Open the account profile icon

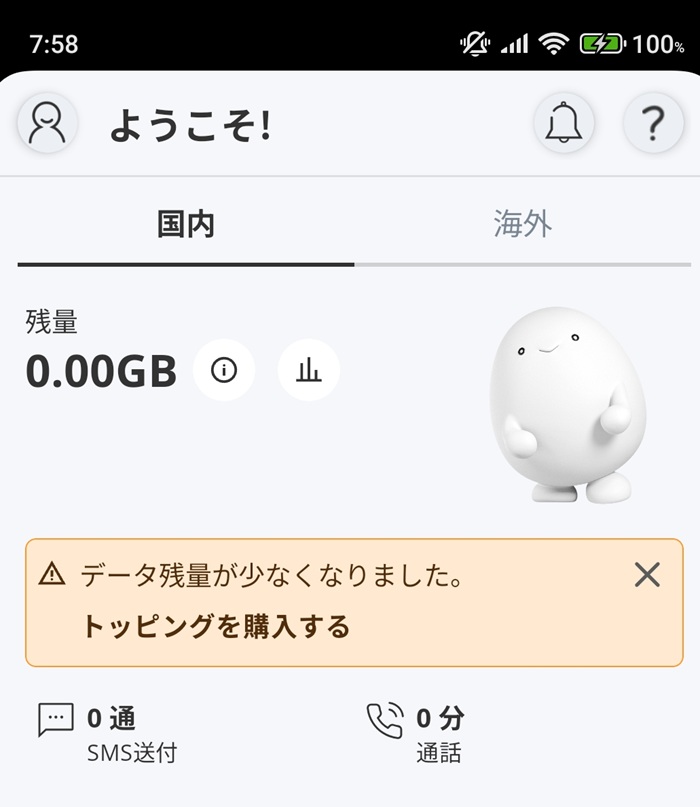[47, 124]
